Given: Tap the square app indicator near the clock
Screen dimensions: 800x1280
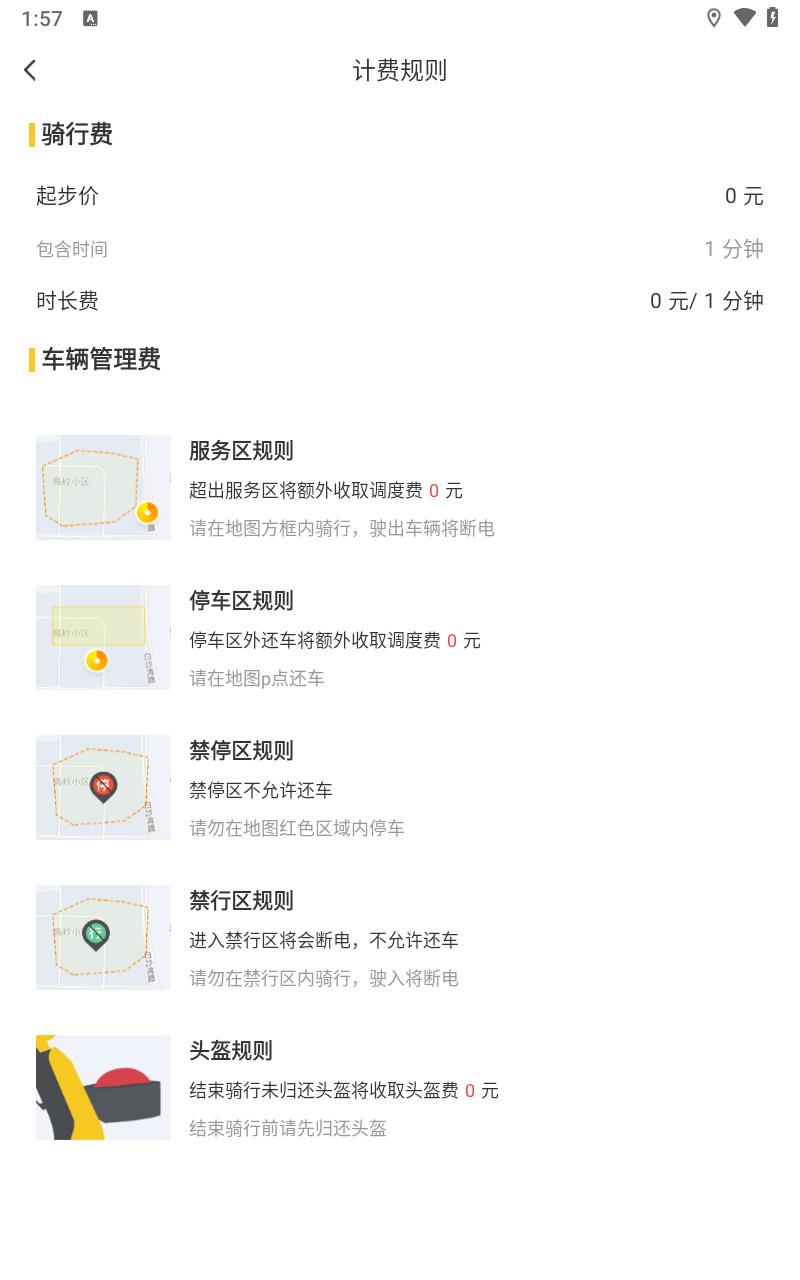Looking at the screenshot, I should (x=93, y=17).
